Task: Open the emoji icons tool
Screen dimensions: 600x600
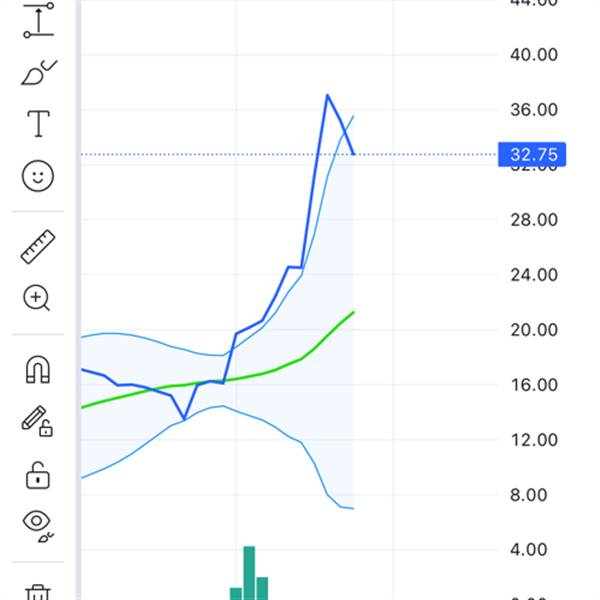Action: pyautogui.click(x=38, y=176)
